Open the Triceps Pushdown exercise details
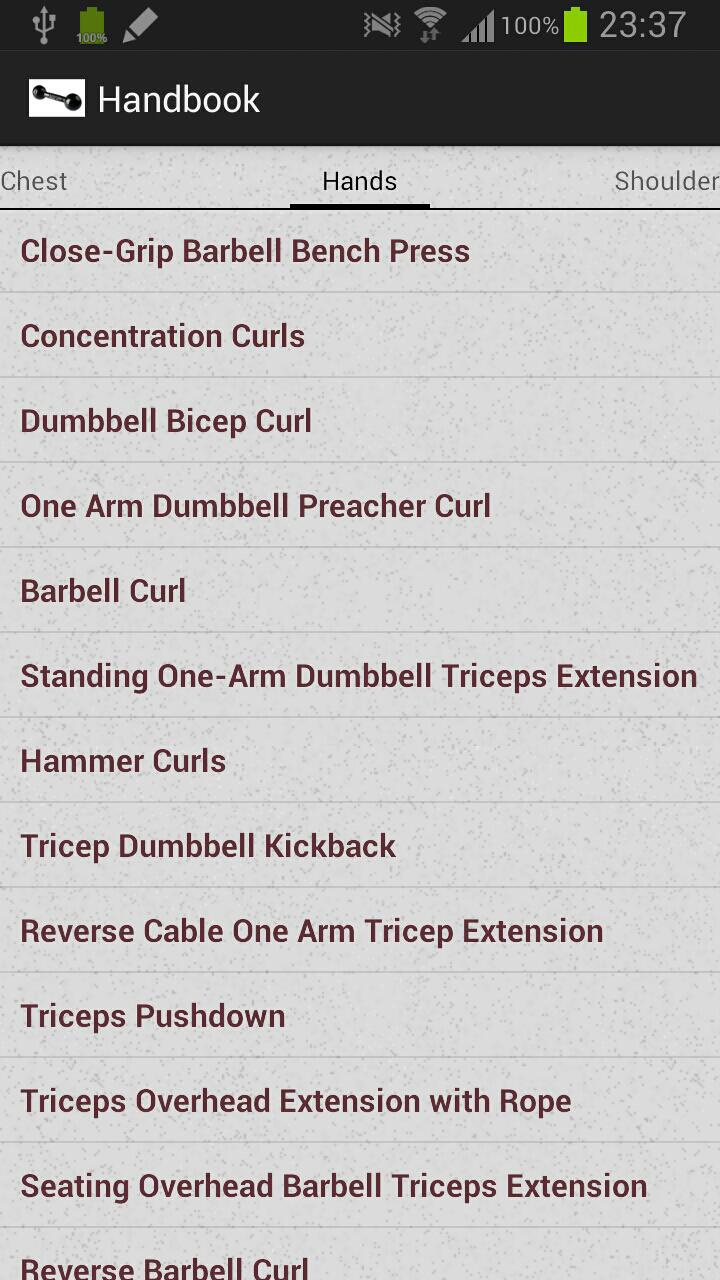The width and height of the screenshot is (720, 1280). [x=152, y=1016]
